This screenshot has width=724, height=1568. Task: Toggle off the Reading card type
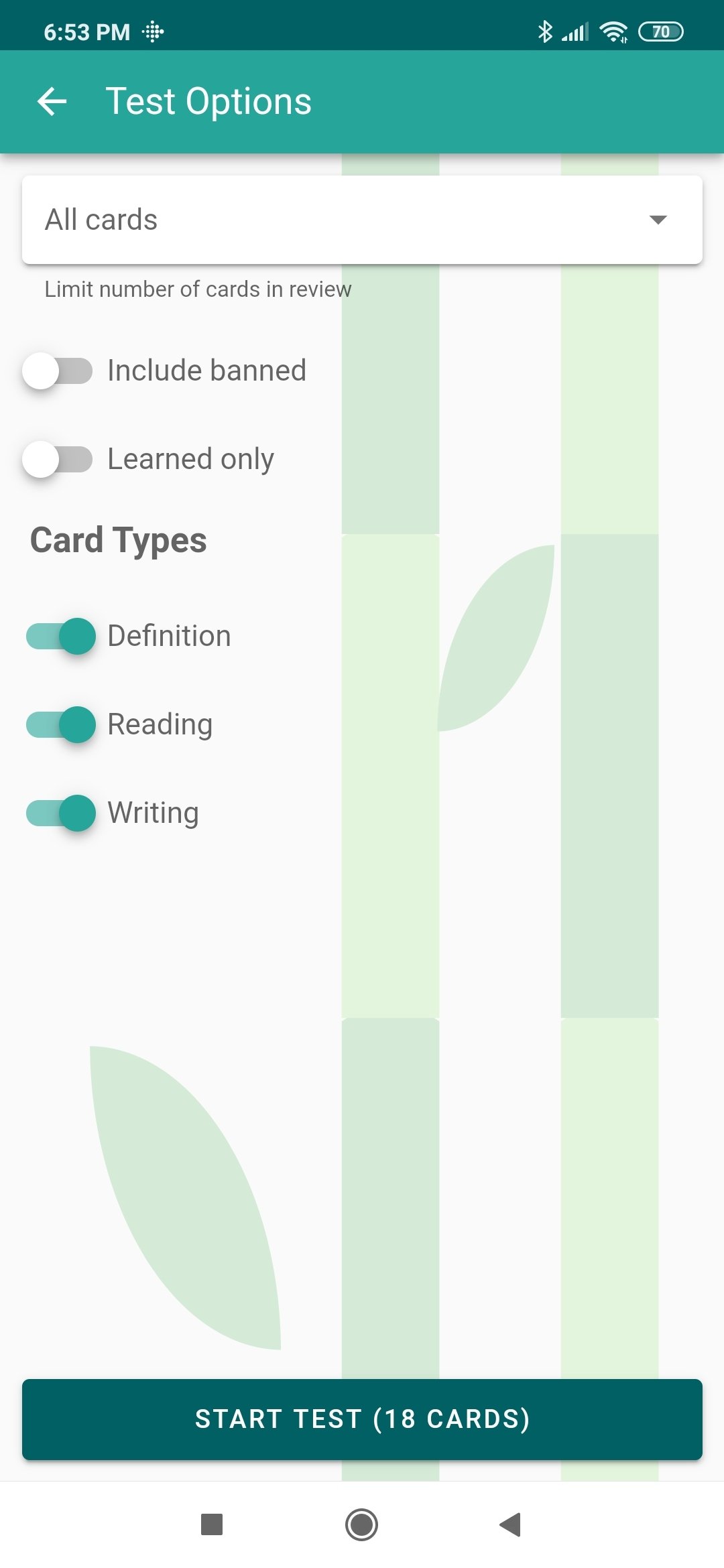pyautogui.click(x=61, y=724)
